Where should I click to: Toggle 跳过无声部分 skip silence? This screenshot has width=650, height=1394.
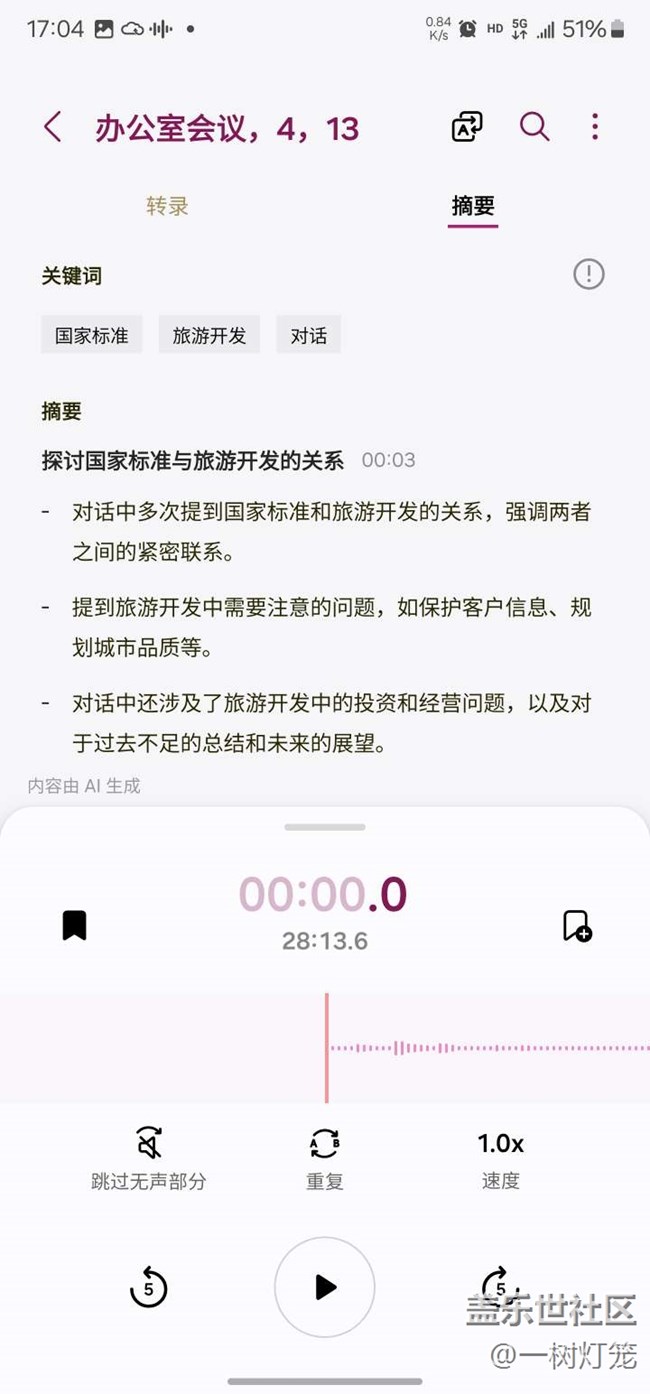[149, 1158]
